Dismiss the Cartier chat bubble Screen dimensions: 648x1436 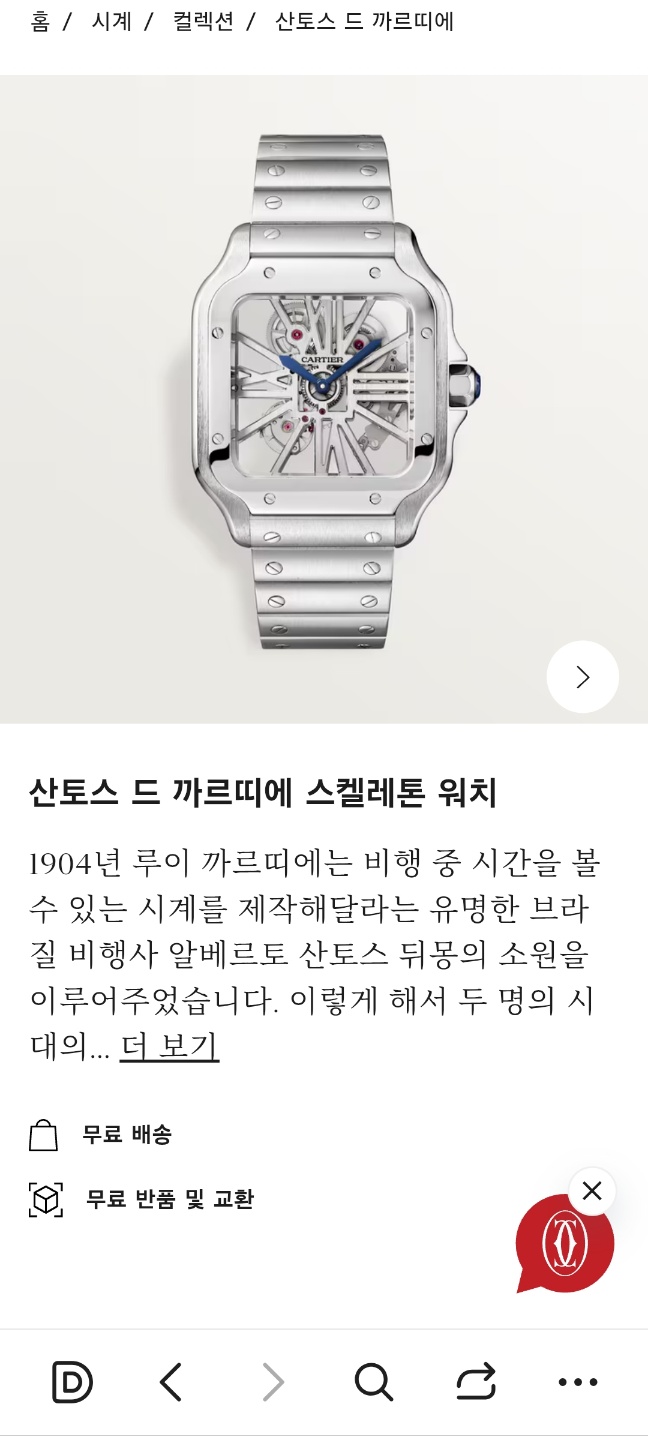pos(592,1191)
